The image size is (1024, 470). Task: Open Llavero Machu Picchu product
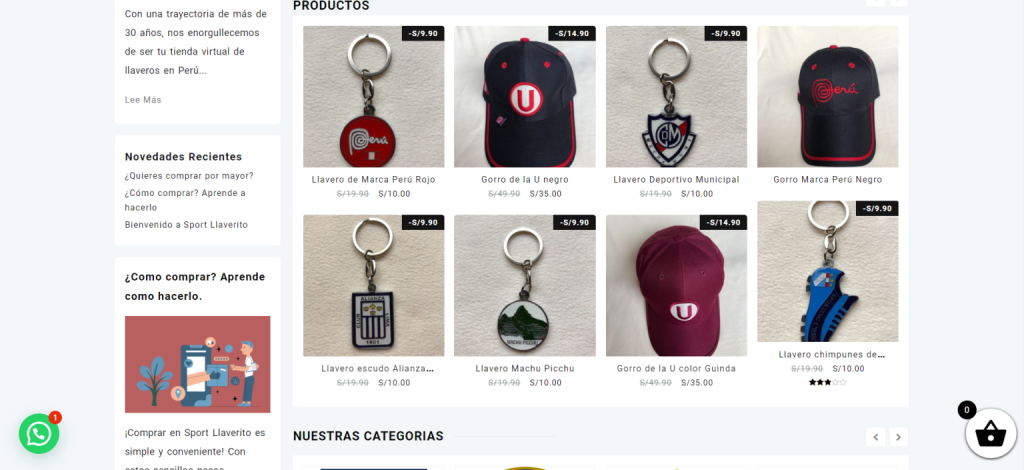coord(524,369)
